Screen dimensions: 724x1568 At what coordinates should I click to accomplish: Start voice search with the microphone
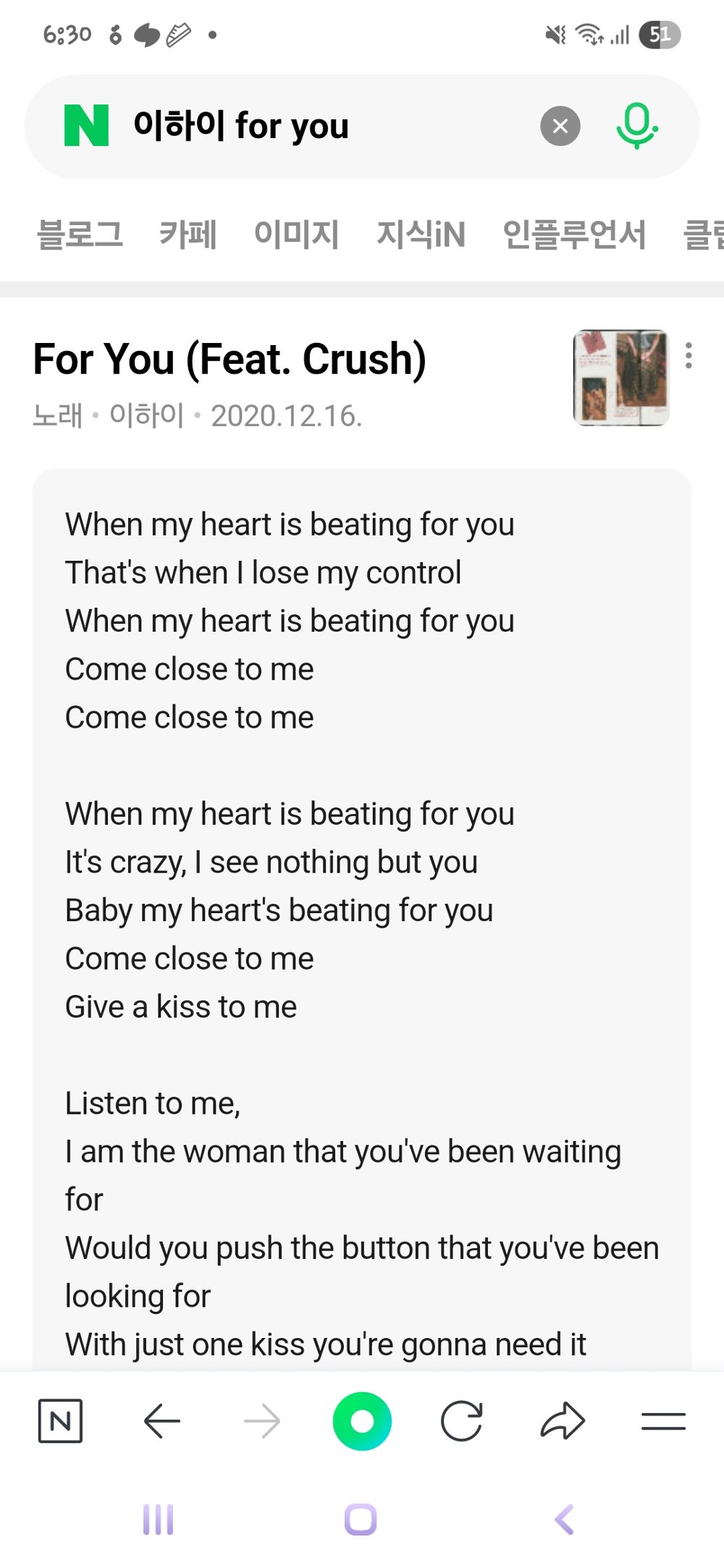[x=636, y=127]
